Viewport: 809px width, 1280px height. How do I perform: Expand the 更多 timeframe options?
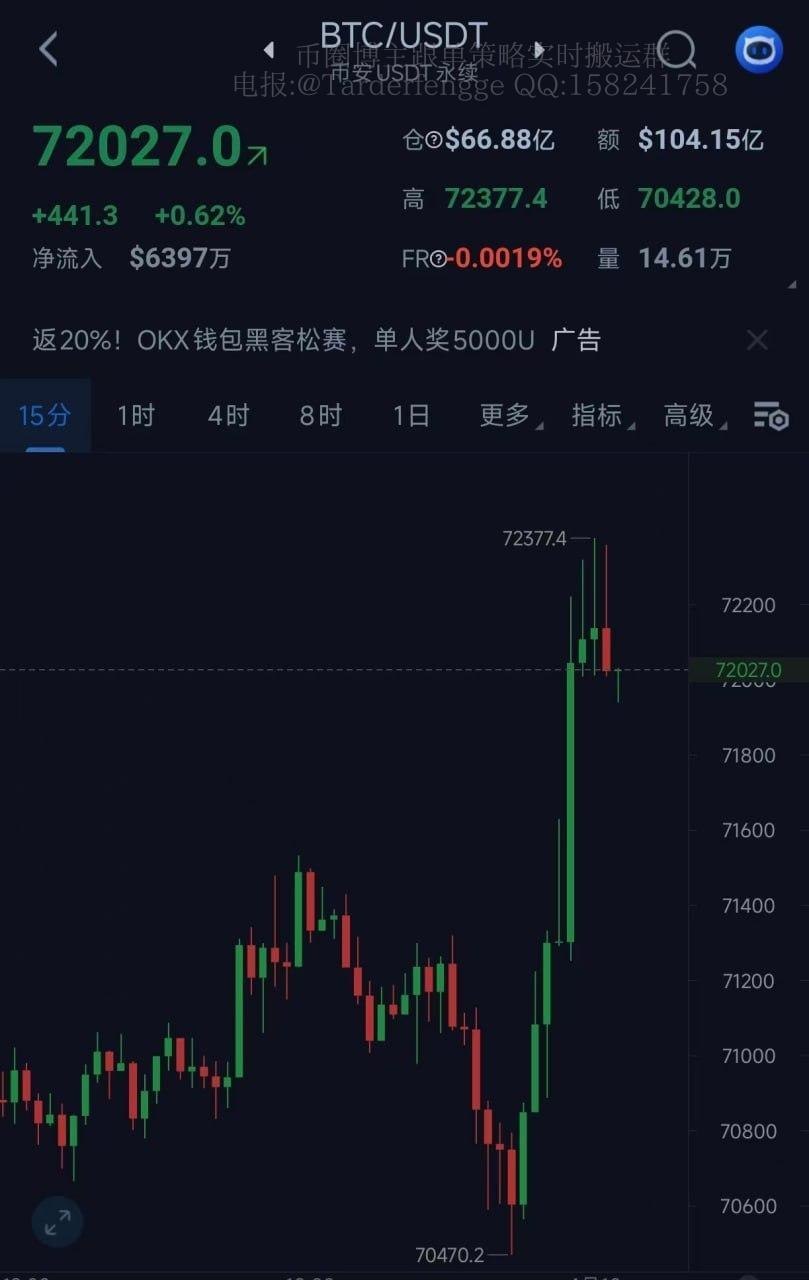click(x=508, y=415)
